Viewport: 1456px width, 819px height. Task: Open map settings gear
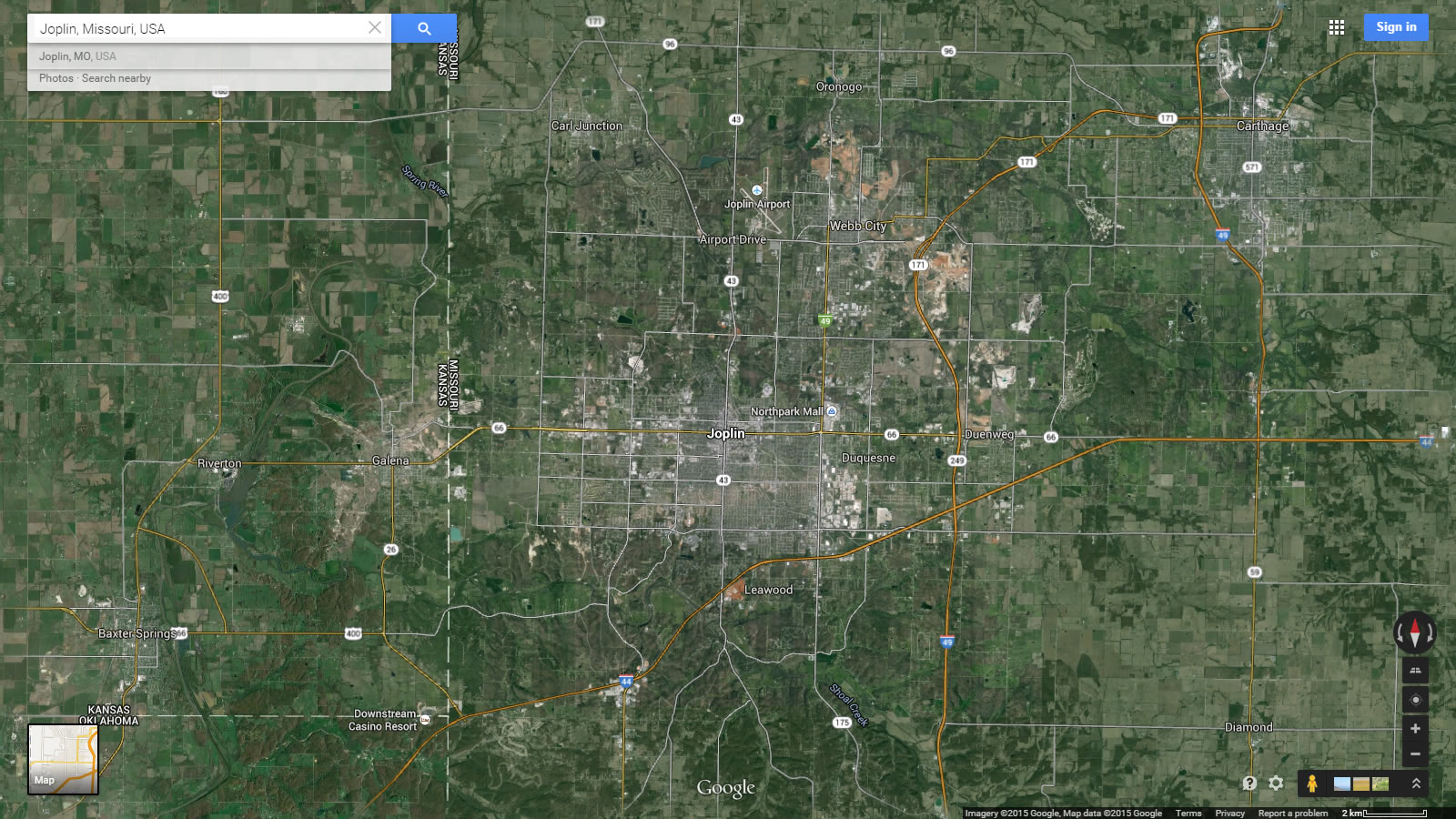[1276, 783]
